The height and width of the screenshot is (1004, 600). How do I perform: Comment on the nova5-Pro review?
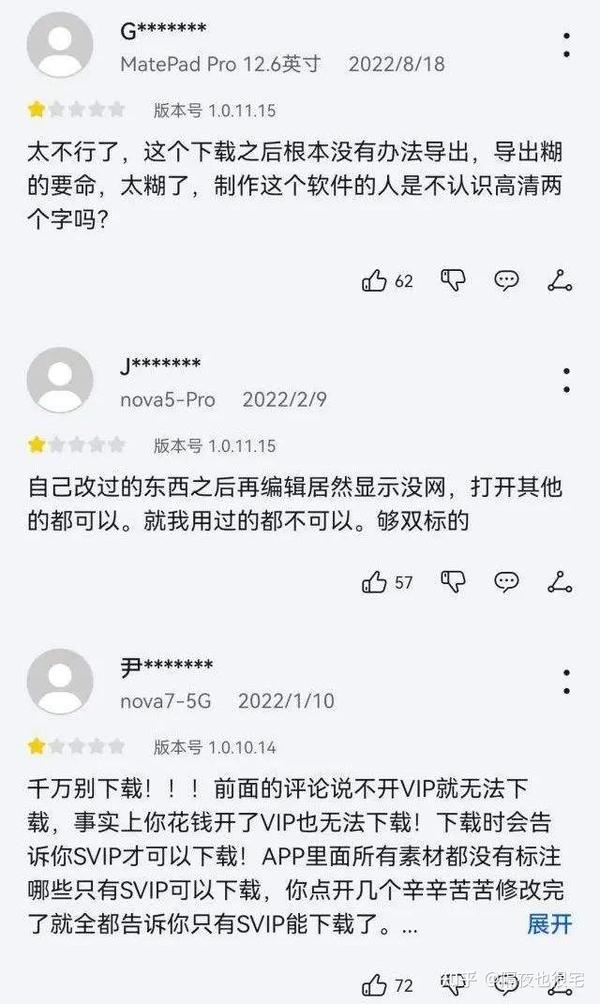click(x=507, y=581)
